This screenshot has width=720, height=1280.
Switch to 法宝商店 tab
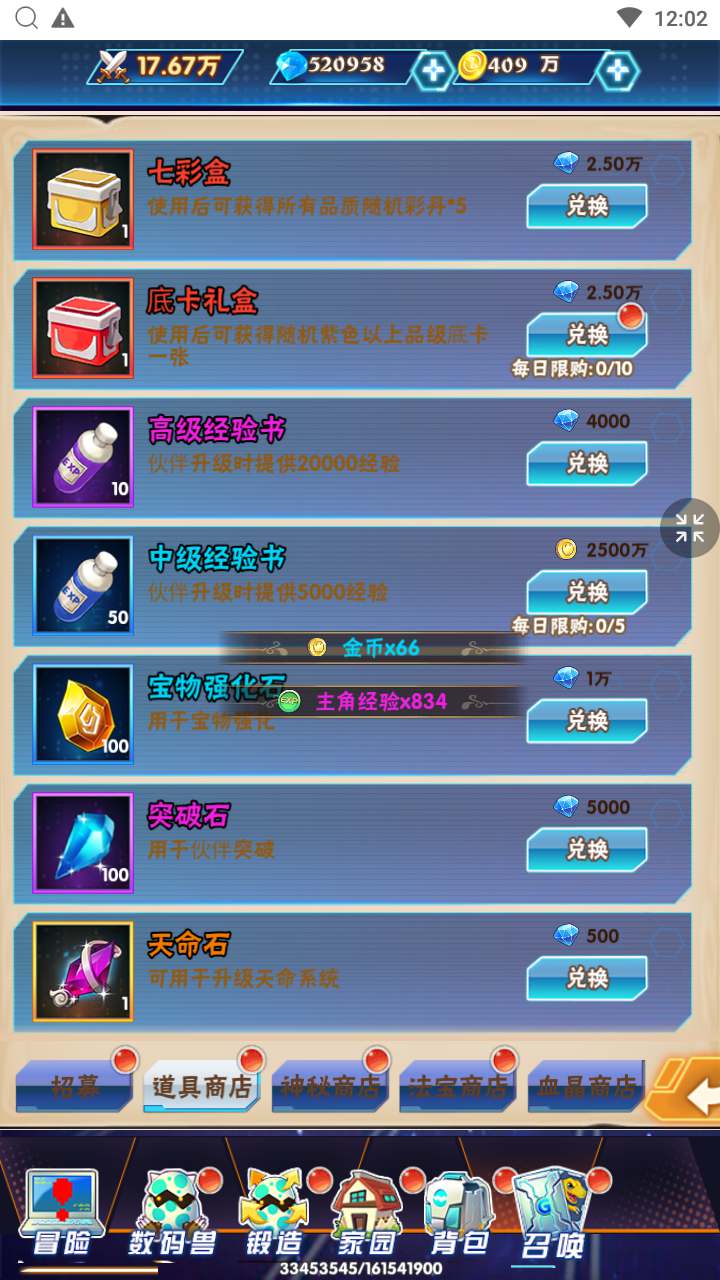pyautogui.click(x=458, y=1087)
